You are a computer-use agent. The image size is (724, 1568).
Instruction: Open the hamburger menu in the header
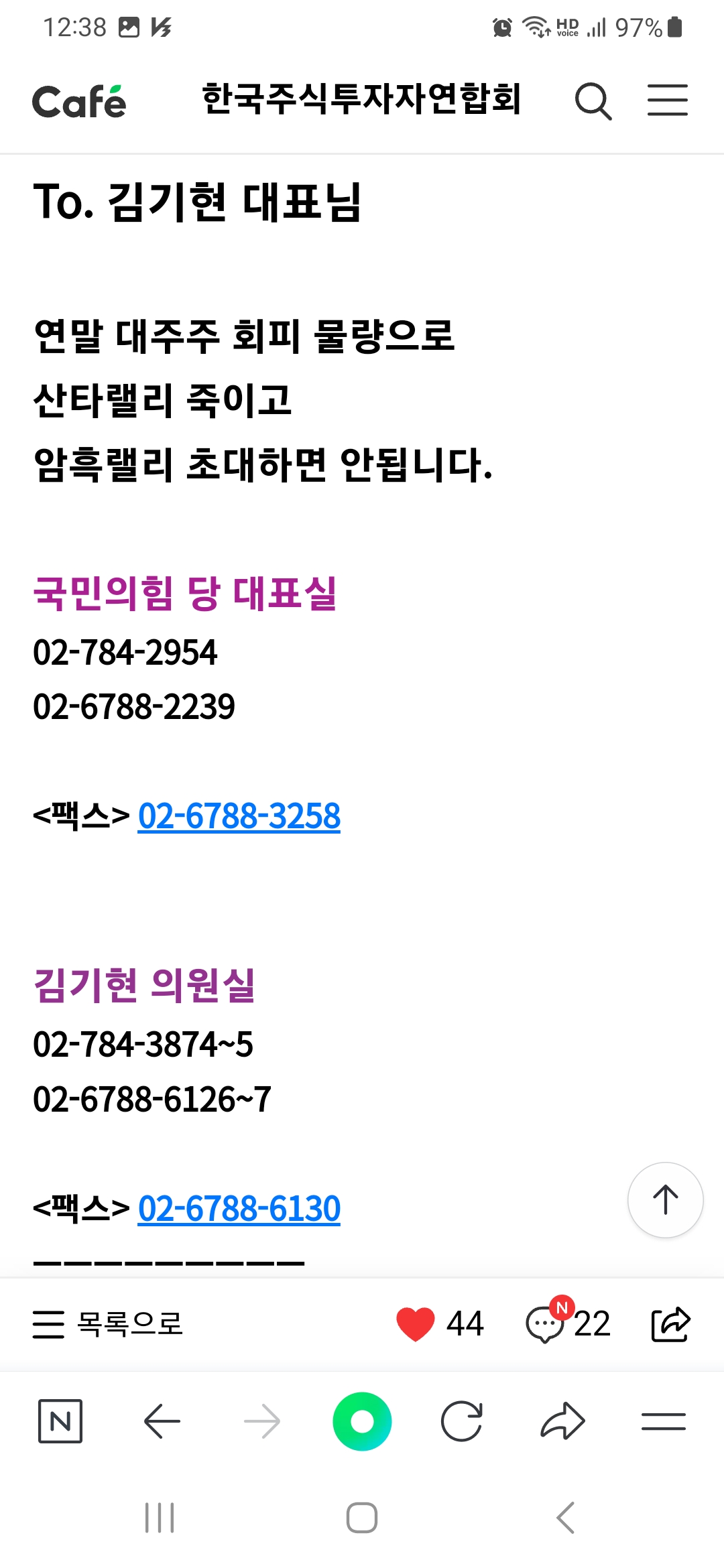point(667,101)
